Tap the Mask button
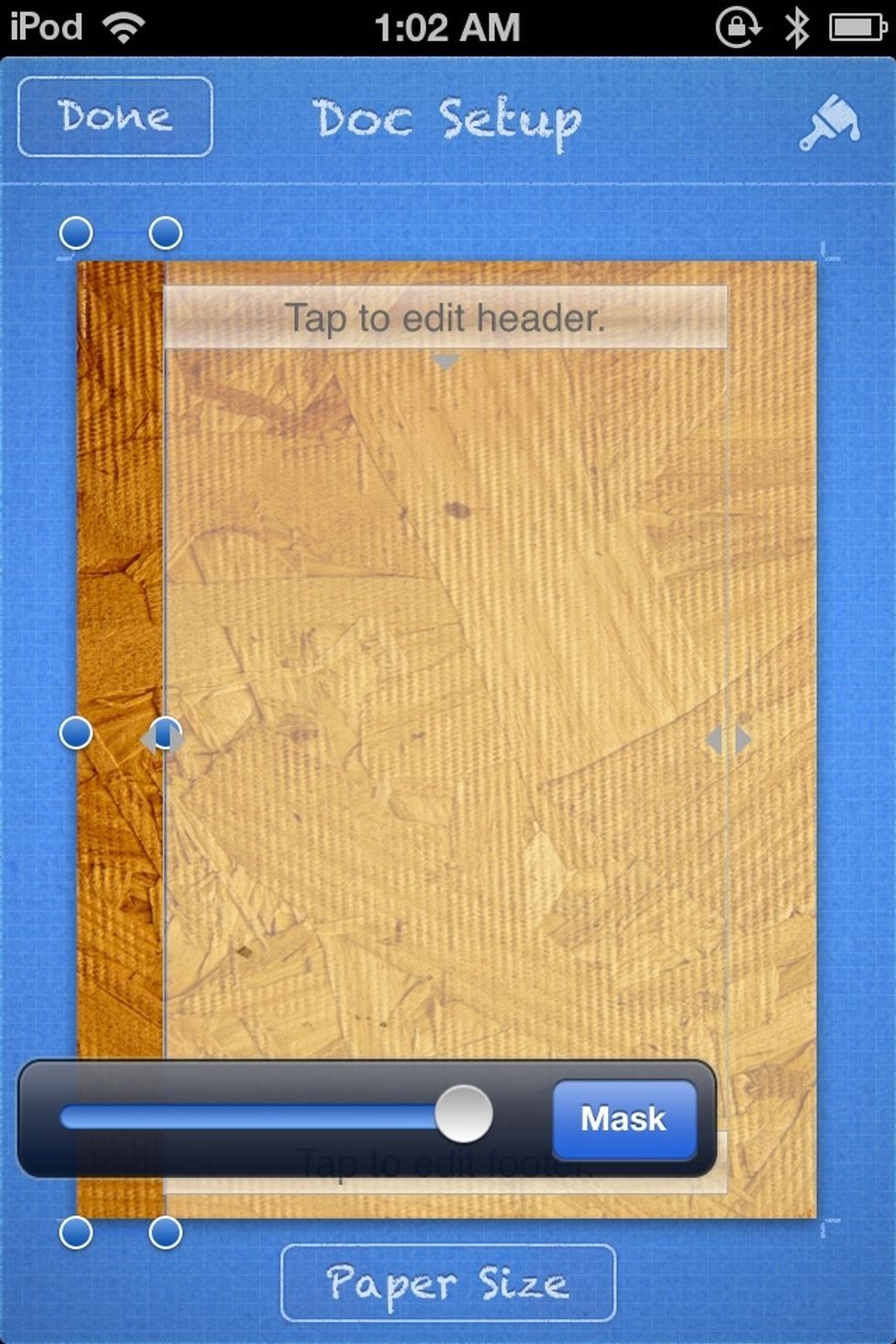 point(624,1118)
